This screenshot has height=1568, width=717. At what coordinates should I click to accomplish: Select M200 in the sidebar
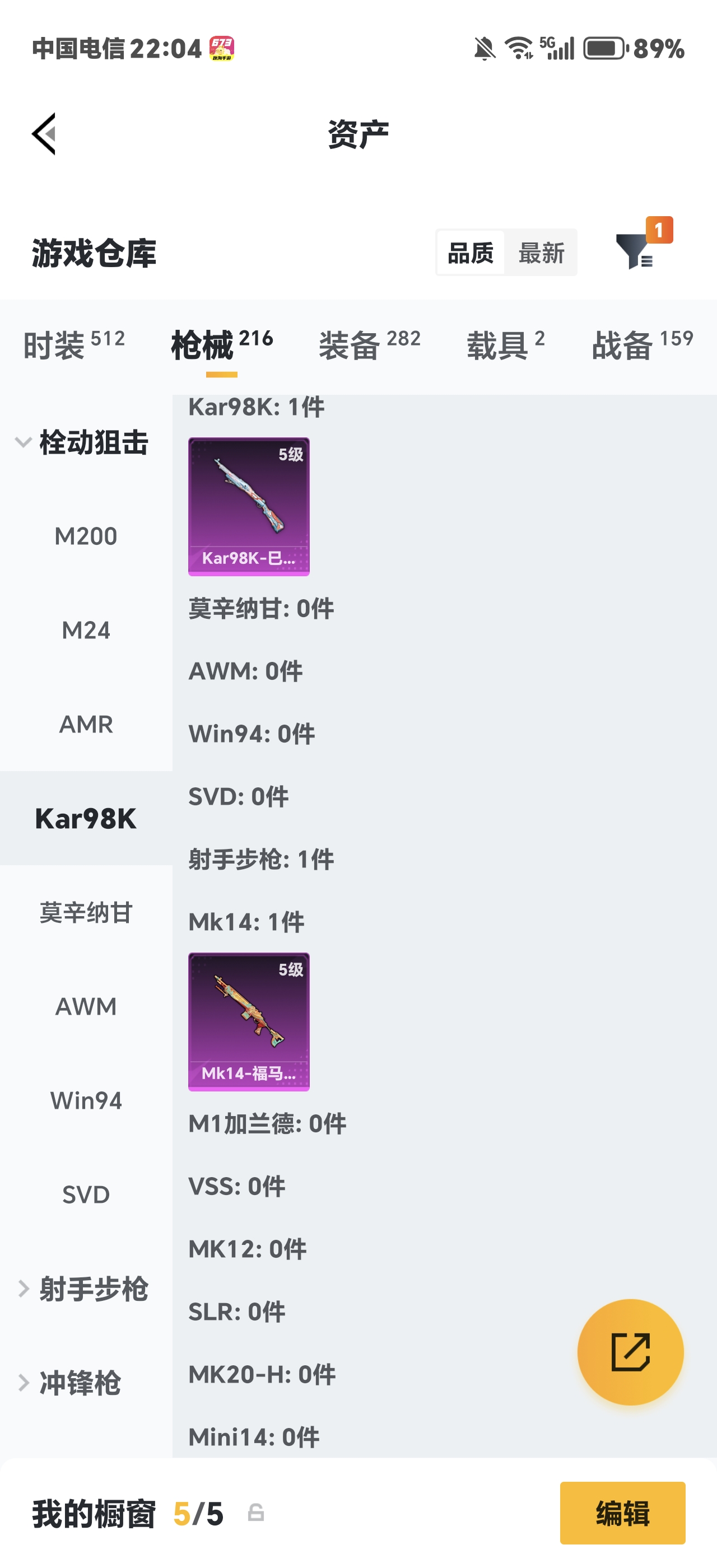86,536
